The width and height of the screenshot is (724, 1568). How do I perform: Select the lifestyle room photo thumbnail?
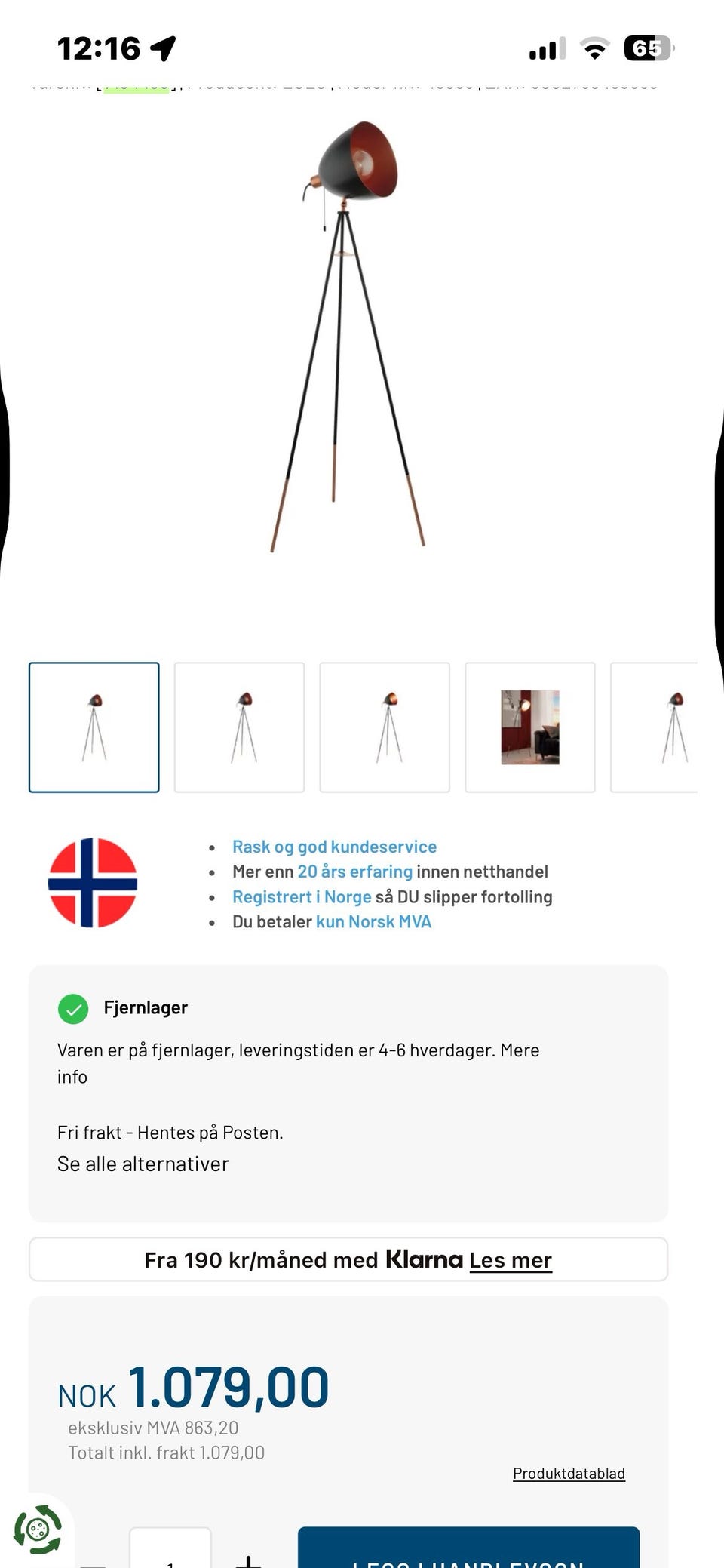click(529, 727)
